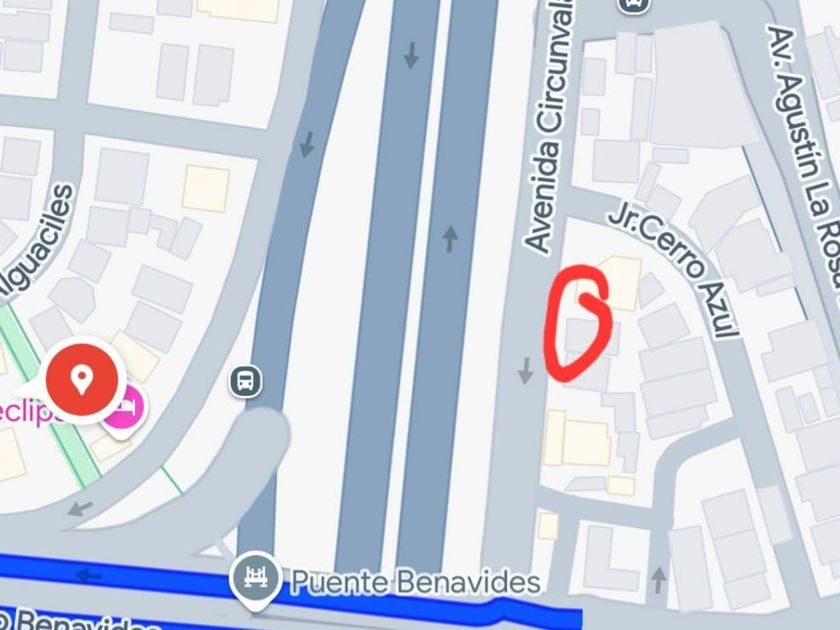
Task: Open the Puente Benavides bridge marker
Action: point(256,580)
